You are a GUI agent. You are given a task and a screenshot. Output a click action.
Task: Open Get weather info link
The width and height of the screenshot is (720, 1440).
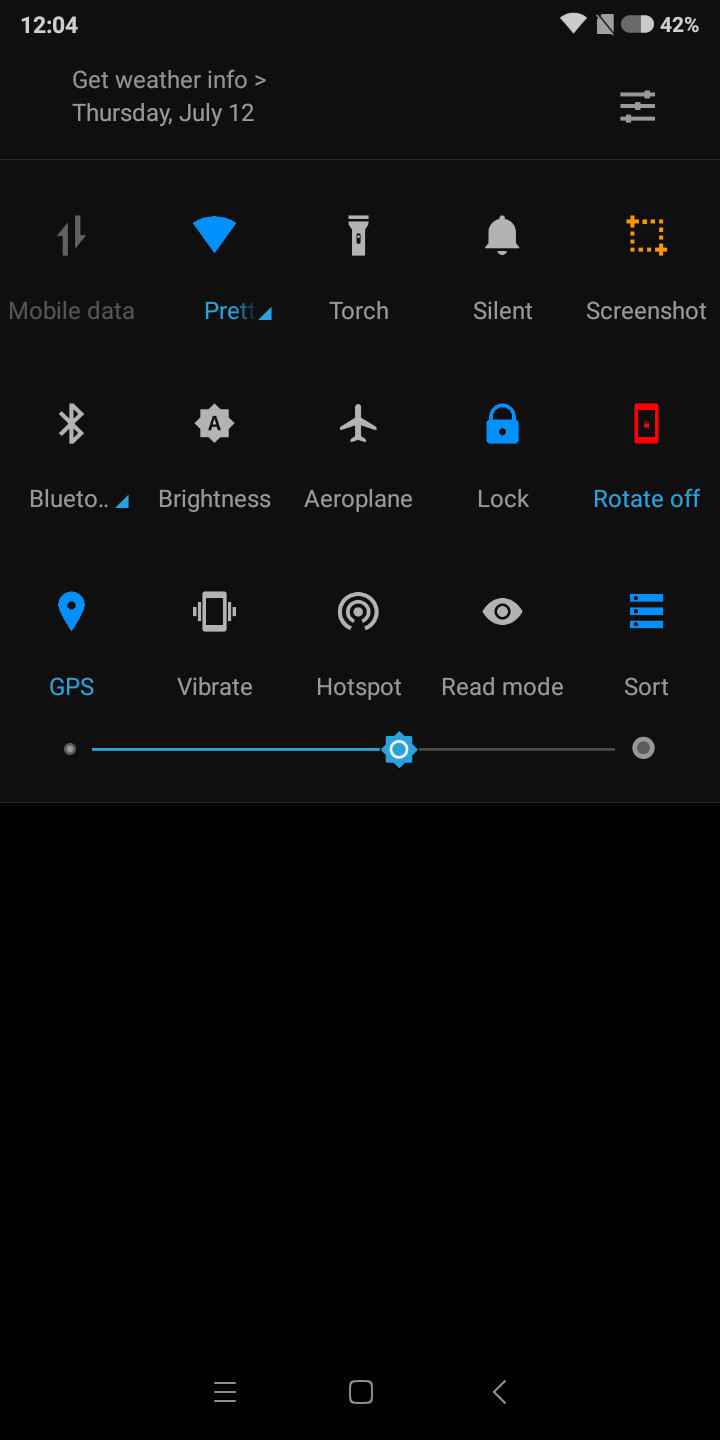[x=168, y=79]
